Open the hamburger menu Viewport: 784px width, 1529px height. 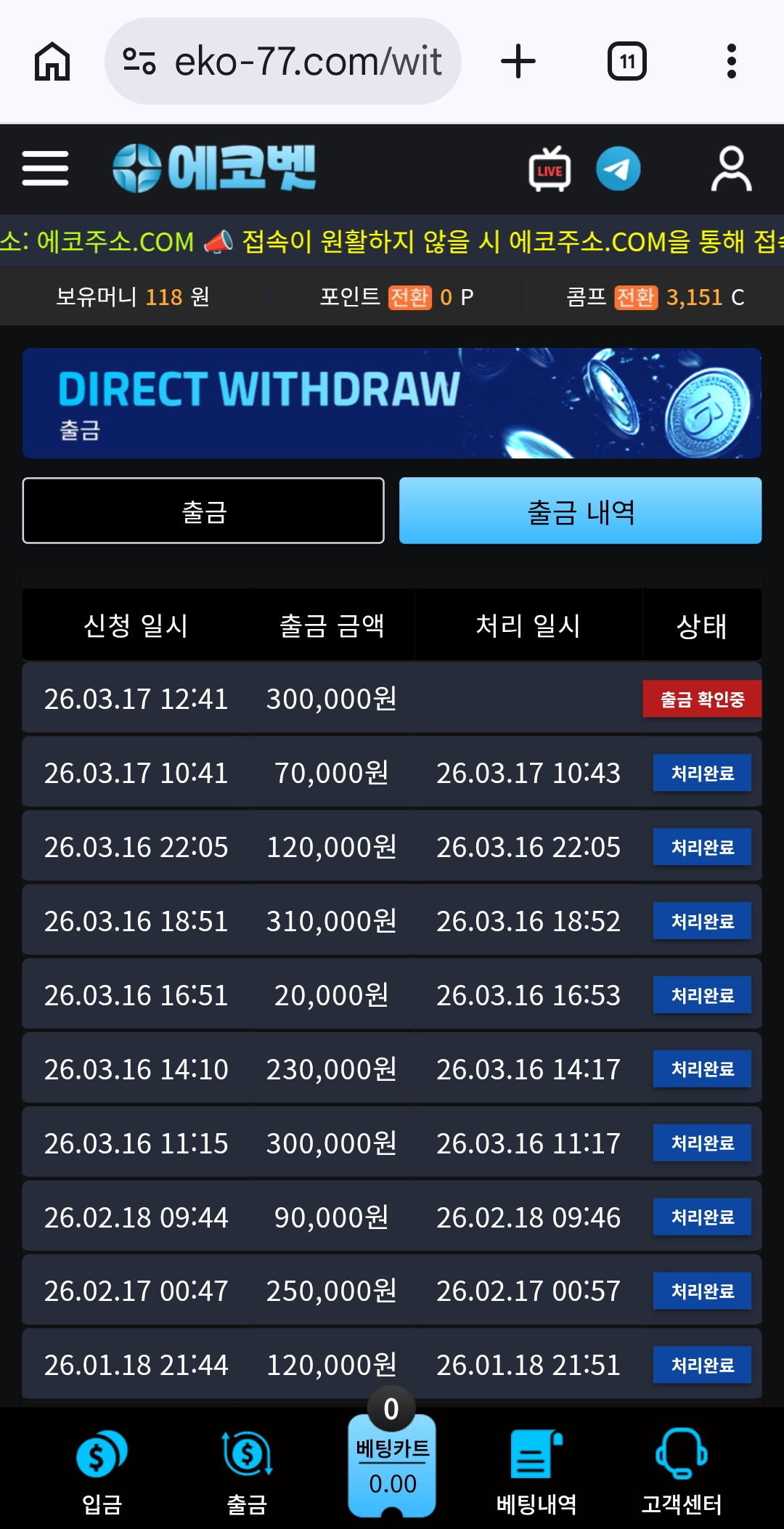45,169
